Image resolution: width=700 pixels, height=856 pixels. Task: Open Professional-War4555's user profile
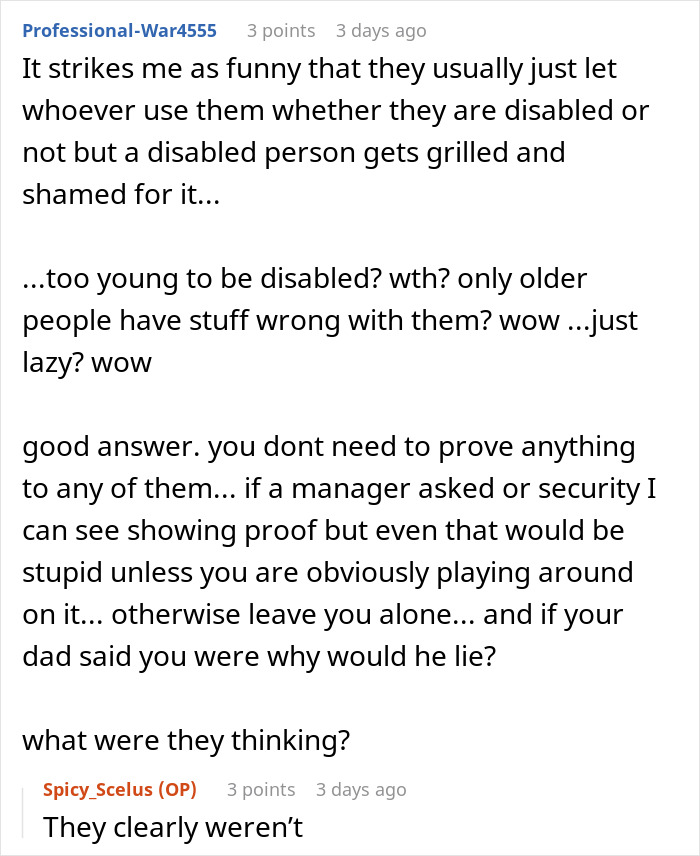click(119, 30)
